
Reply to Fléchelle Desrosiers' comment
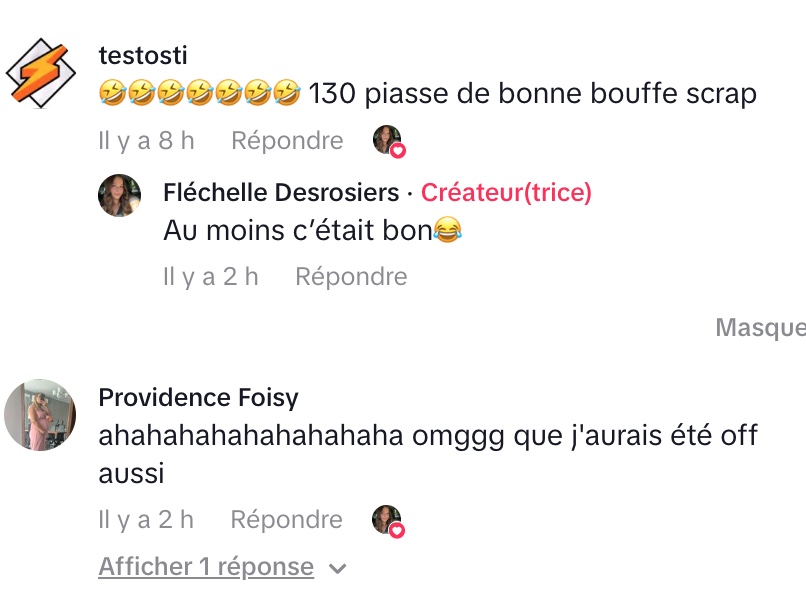tap(351, 277)
